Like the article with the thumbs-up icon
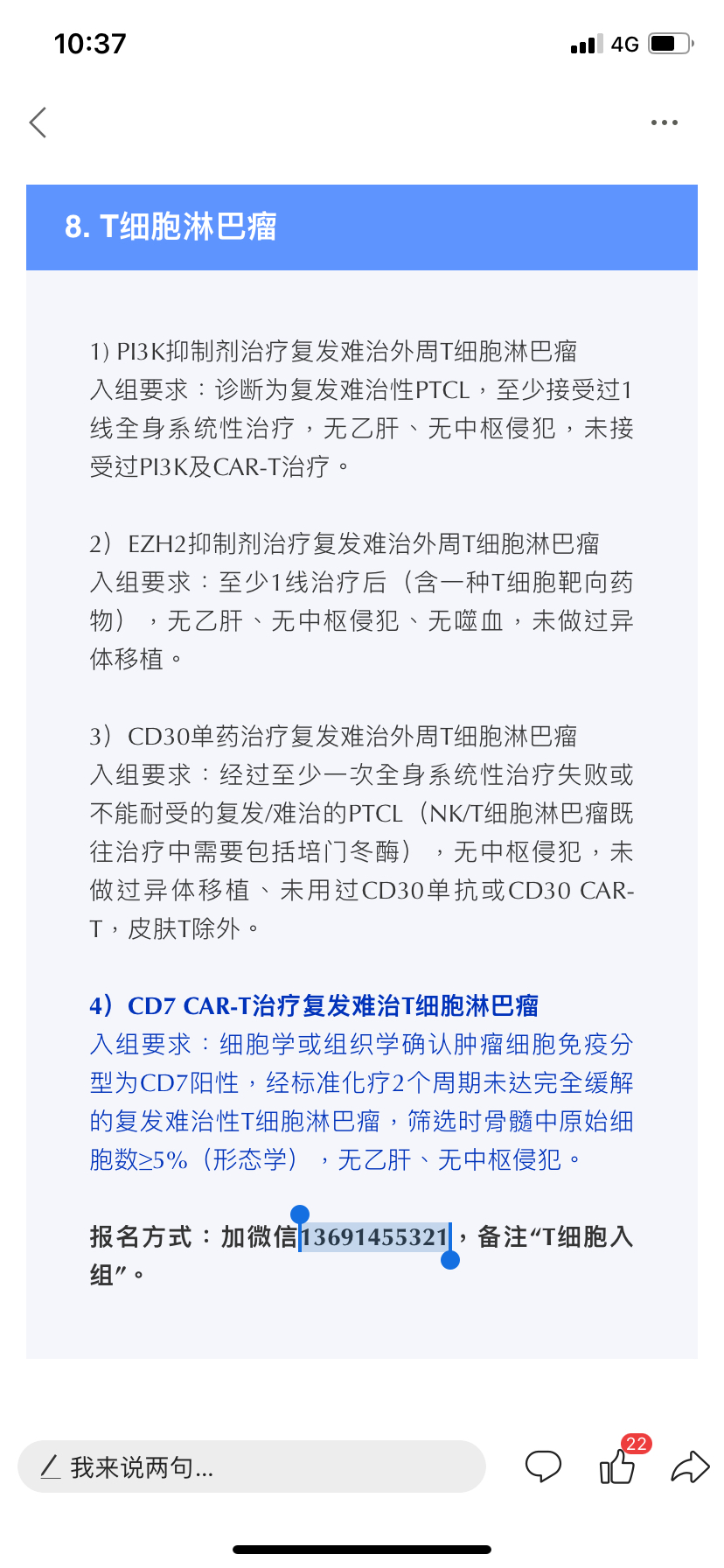This screenshot has width=724, height=1568. pos(618,1466)
